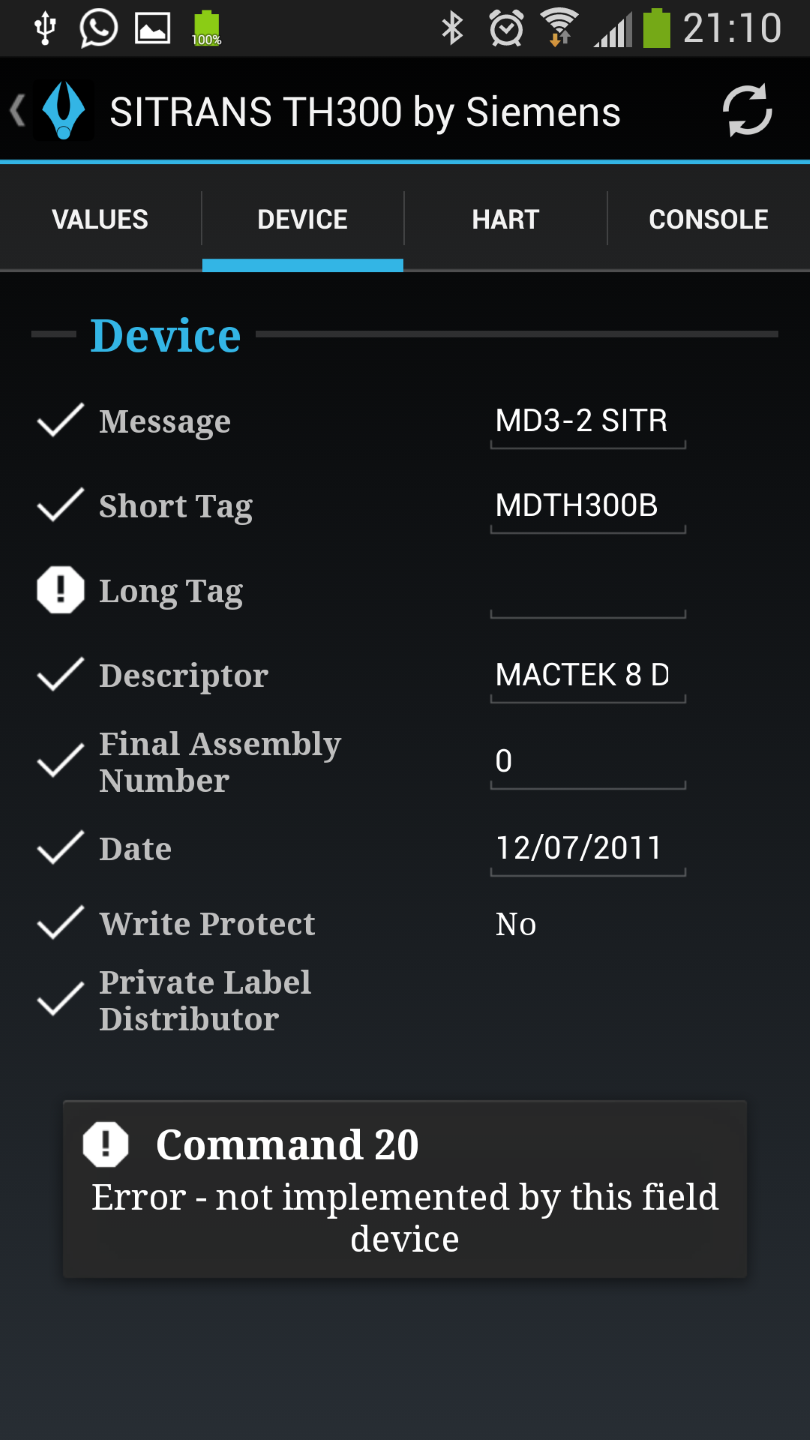Edit the Message field

(587, 422)
